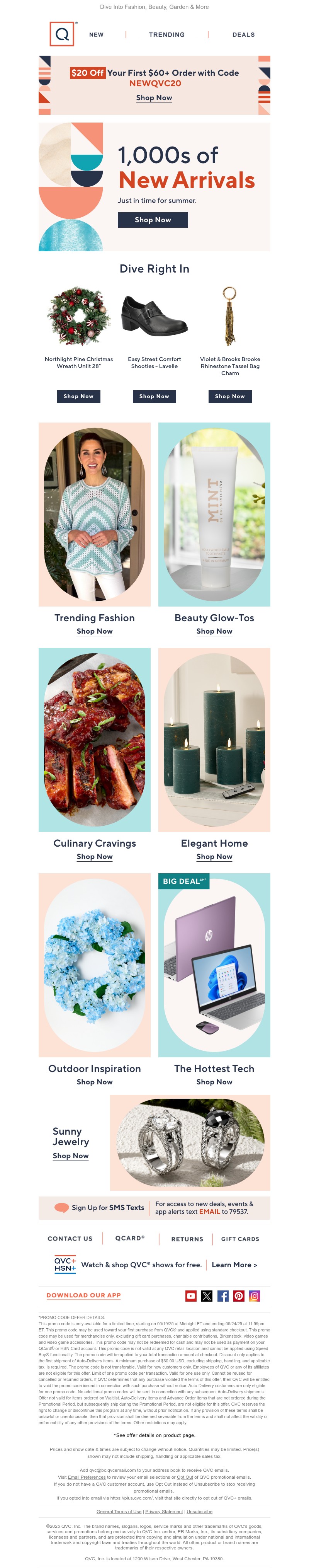Open QVC's Pinterest page icon
The width and height of the screenshot is (309, 1568).
tap(238, 1296)
